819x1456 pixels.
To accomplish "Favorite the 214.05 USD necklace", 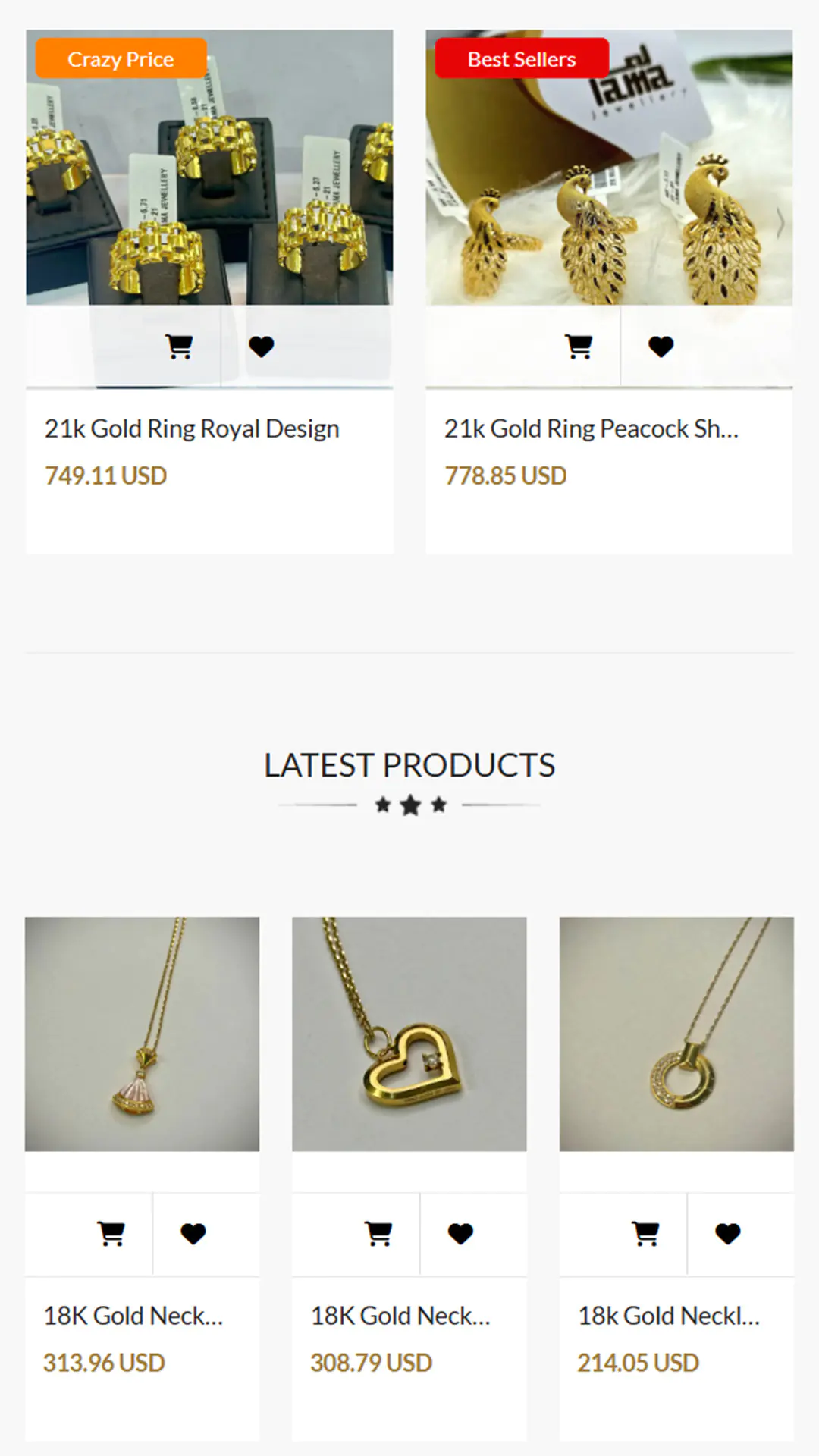I will click(728, 1234).
